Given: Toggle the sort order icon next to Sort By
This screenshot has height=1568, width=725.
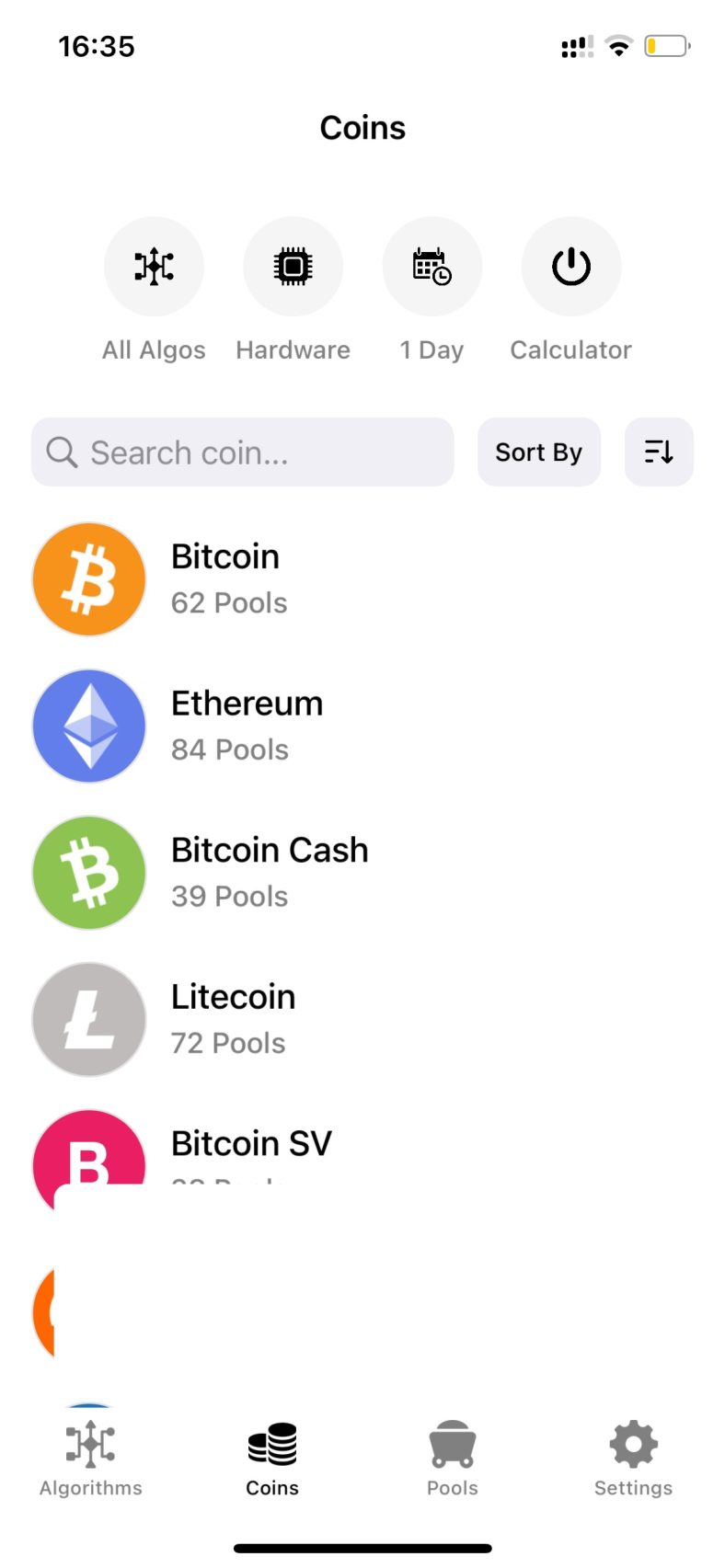Looking at the screenshot, I should 659,452.
